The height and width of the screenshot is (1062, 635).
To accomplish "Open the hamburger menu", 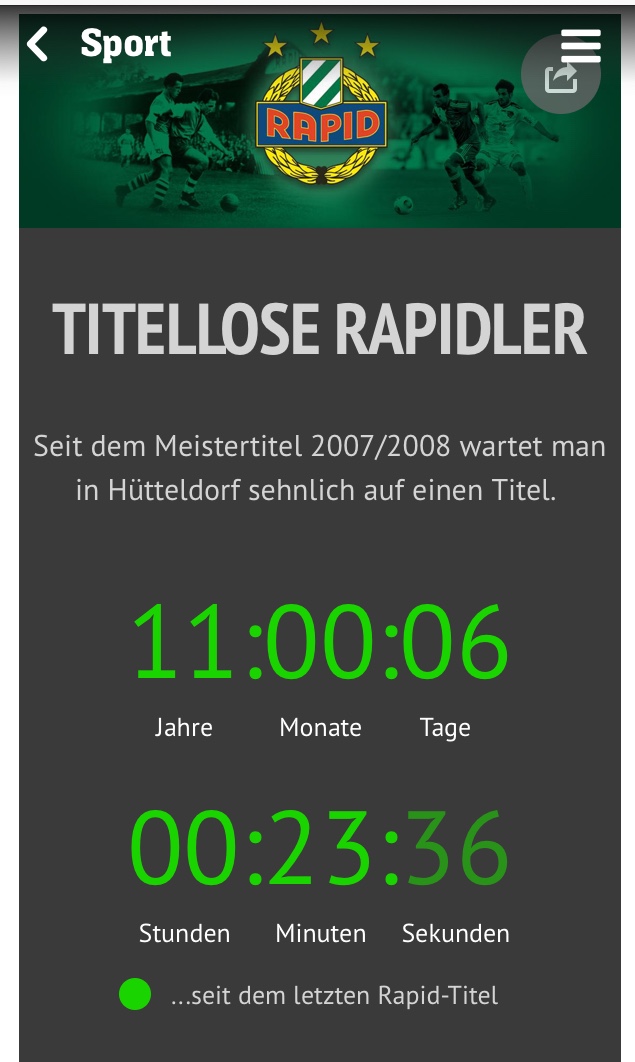I will click(580, 46).
